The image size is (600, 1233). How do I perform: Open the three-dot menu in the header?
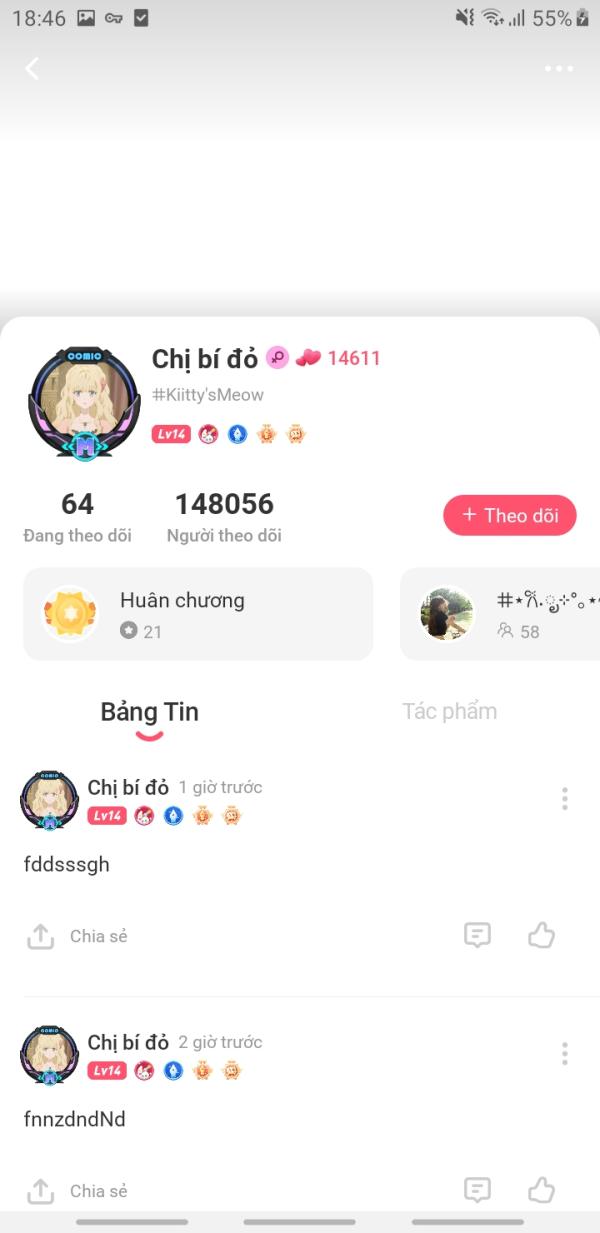pos(559,68)
